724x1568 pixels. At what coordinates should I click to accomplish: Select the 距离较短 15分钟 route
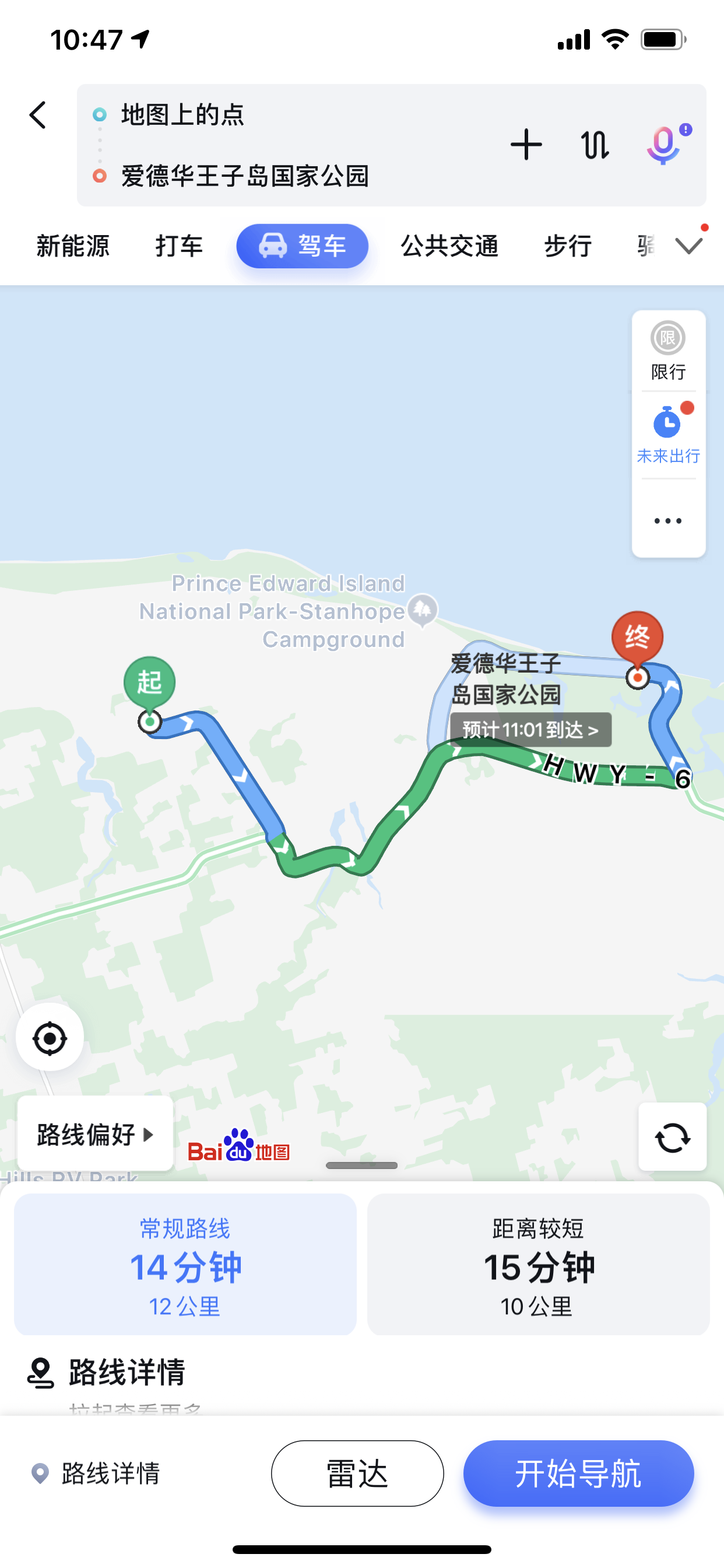point(539,1265)
